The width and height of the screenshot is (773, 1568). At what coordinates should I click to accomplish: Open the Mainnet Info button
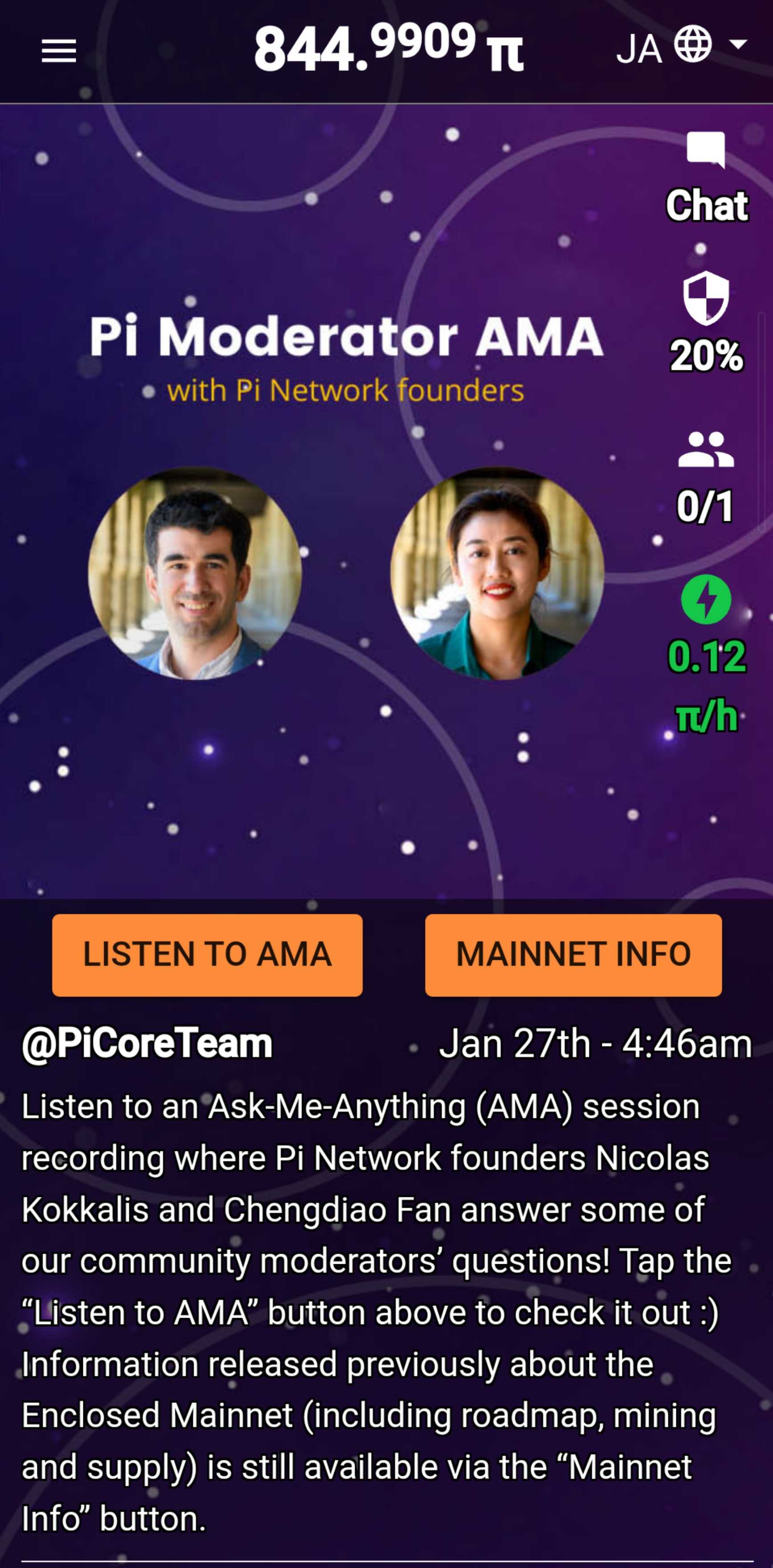point(573,955)
